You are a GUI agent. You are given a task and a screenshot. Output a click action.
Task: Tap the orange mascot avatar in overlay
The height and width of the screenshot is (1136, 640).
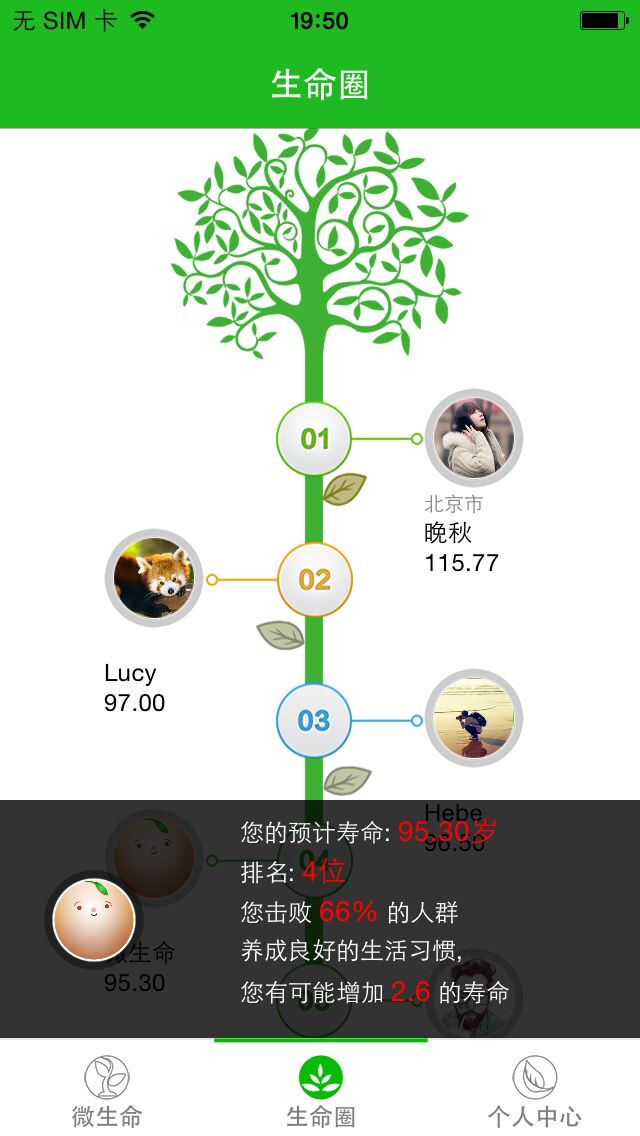pyautogui.click(x=94, y=918)
